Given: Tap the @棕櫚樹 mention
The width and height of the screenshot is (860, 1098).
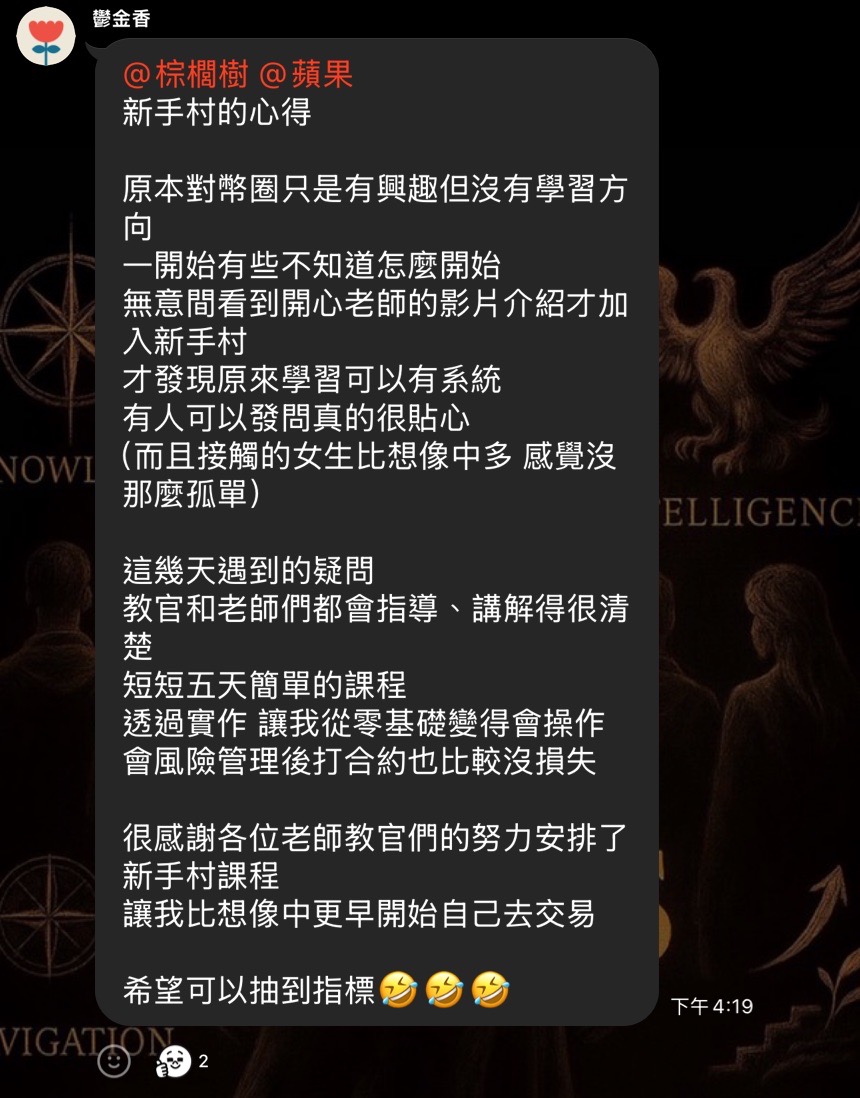Looking at the screenshot, I should tap(185, 75).
